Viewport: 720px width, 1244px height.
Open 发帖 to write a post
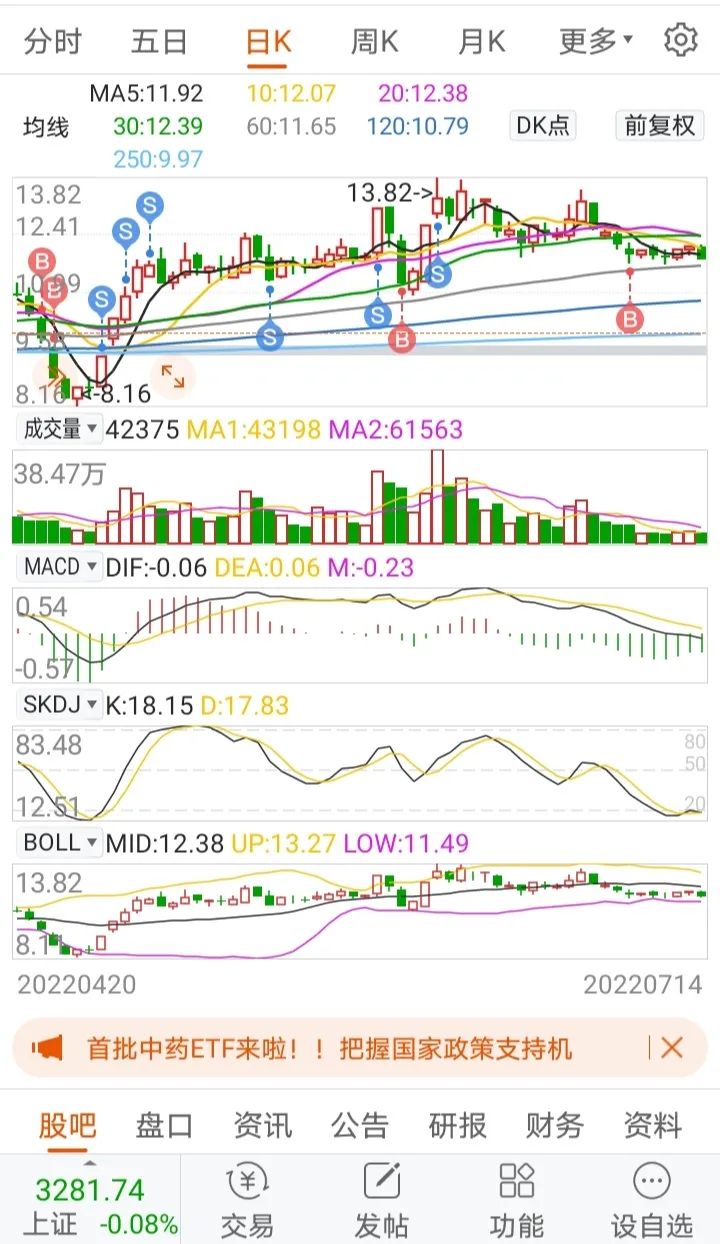381,1201
